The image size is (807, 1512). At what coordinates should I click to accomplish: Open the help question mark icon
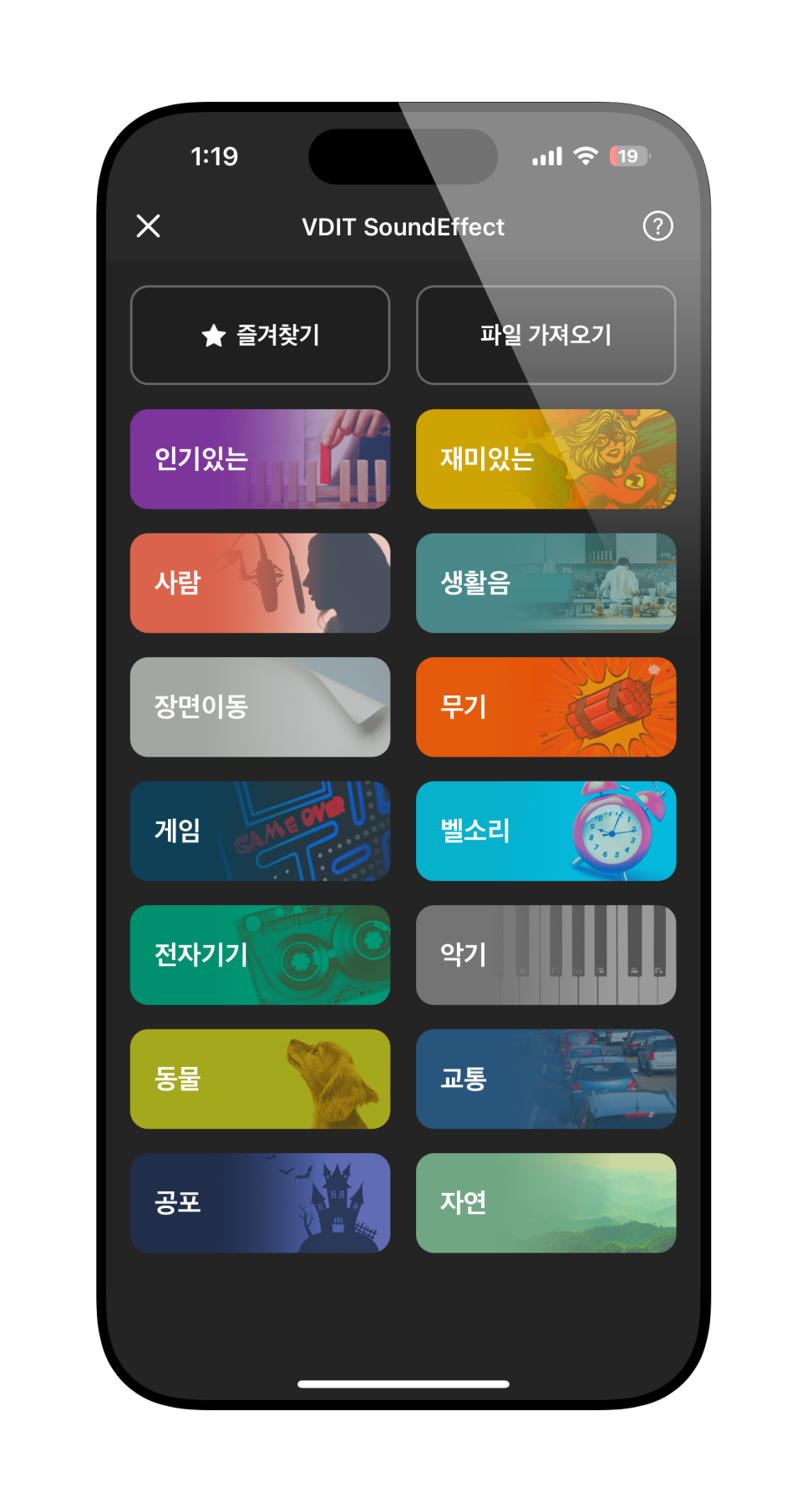click(x=657, y=226)
